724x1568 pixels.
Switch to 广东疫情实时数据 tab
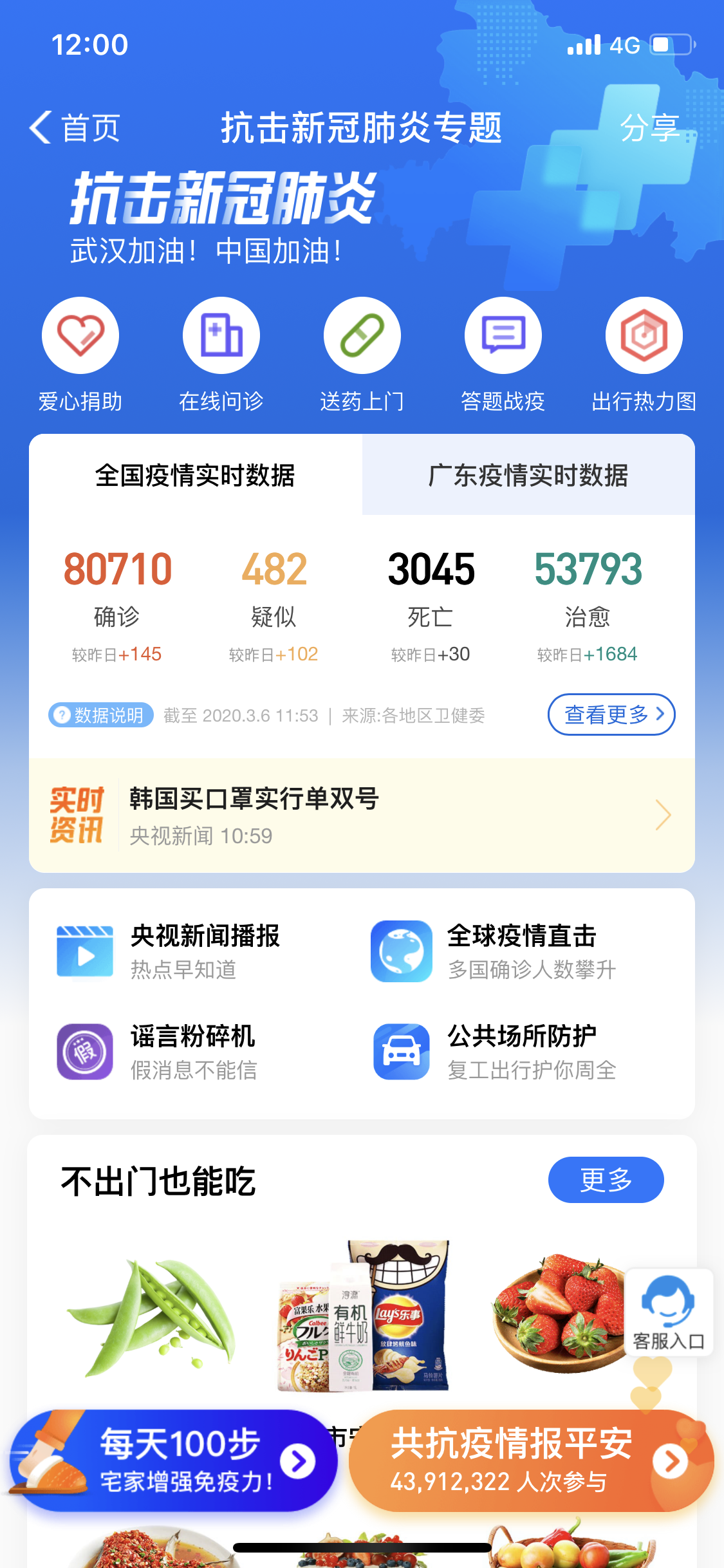(x=528, y=476)
